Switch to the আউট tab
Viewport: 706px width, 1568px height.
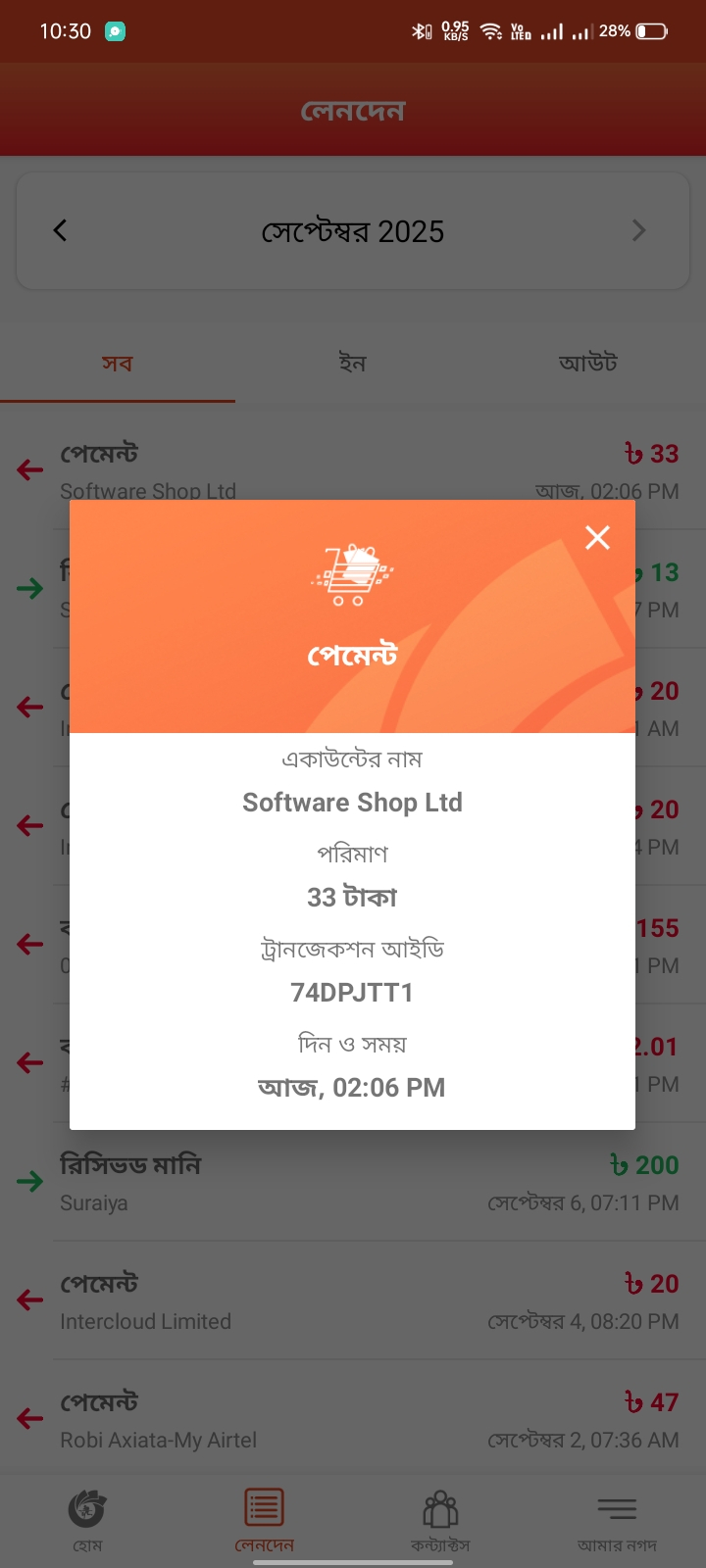587,364
